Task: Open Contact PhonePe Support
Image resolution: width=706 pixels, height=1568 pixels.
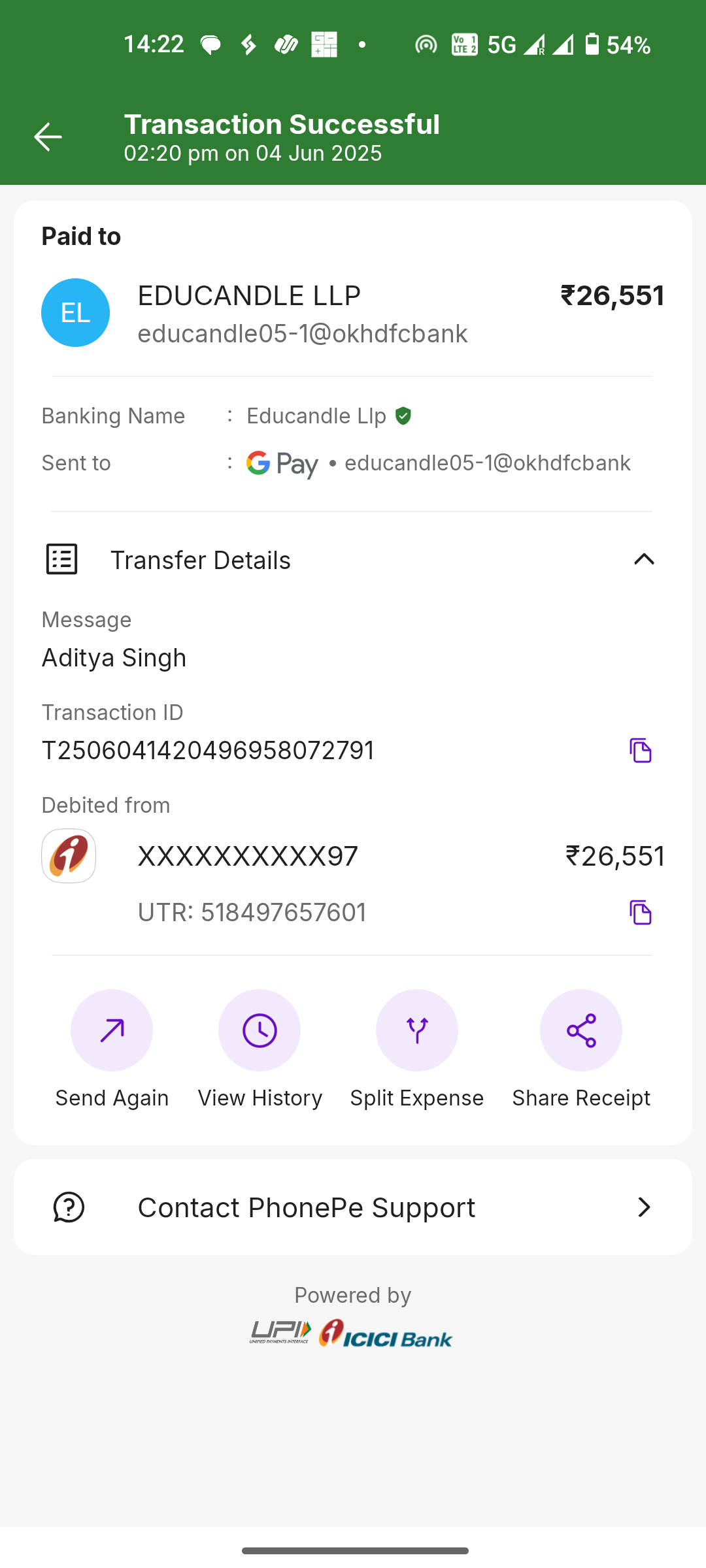Action: pyautogui.click(x=353, y=1207)
